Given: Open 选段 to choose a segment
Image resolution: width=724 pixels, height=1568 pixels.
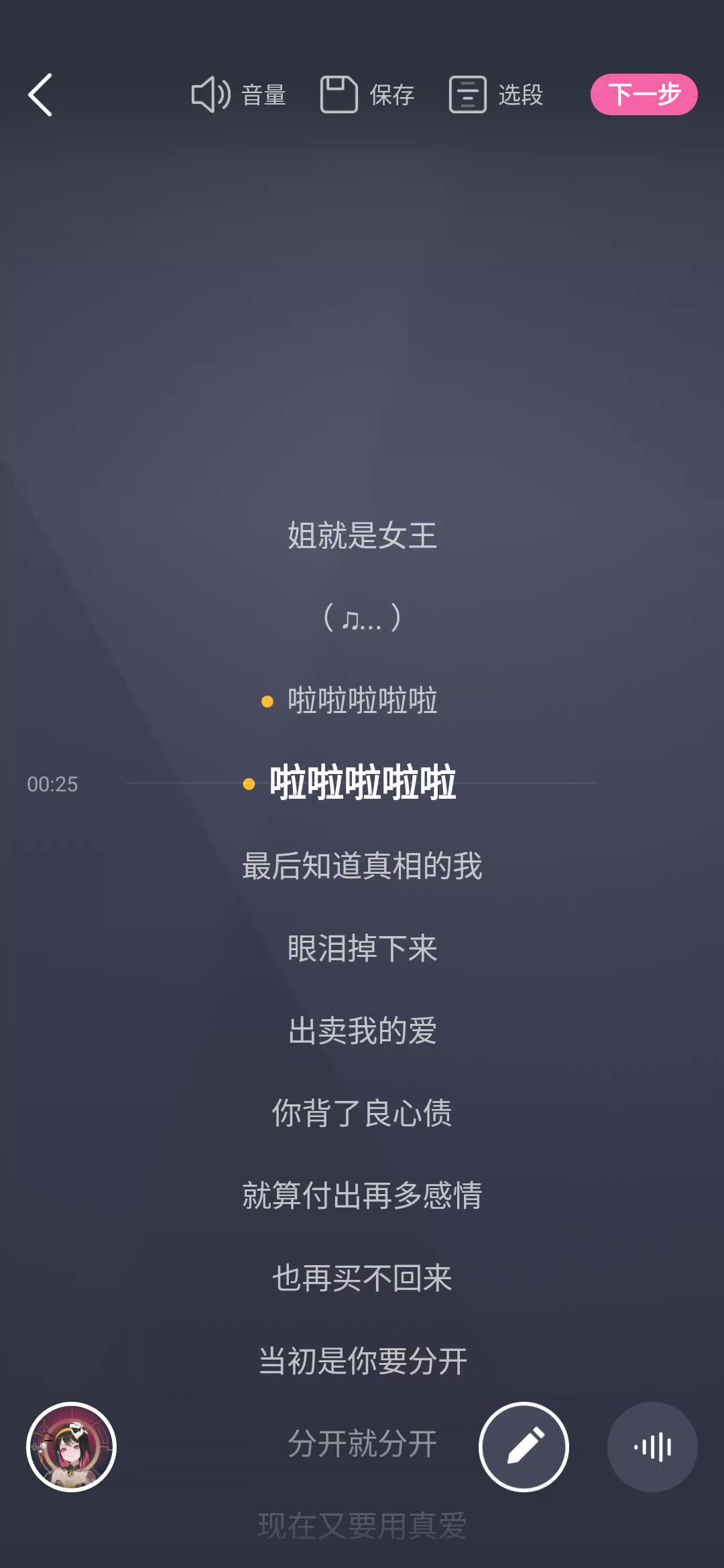Looking at the screenshot, I should [x=496, y=94].
